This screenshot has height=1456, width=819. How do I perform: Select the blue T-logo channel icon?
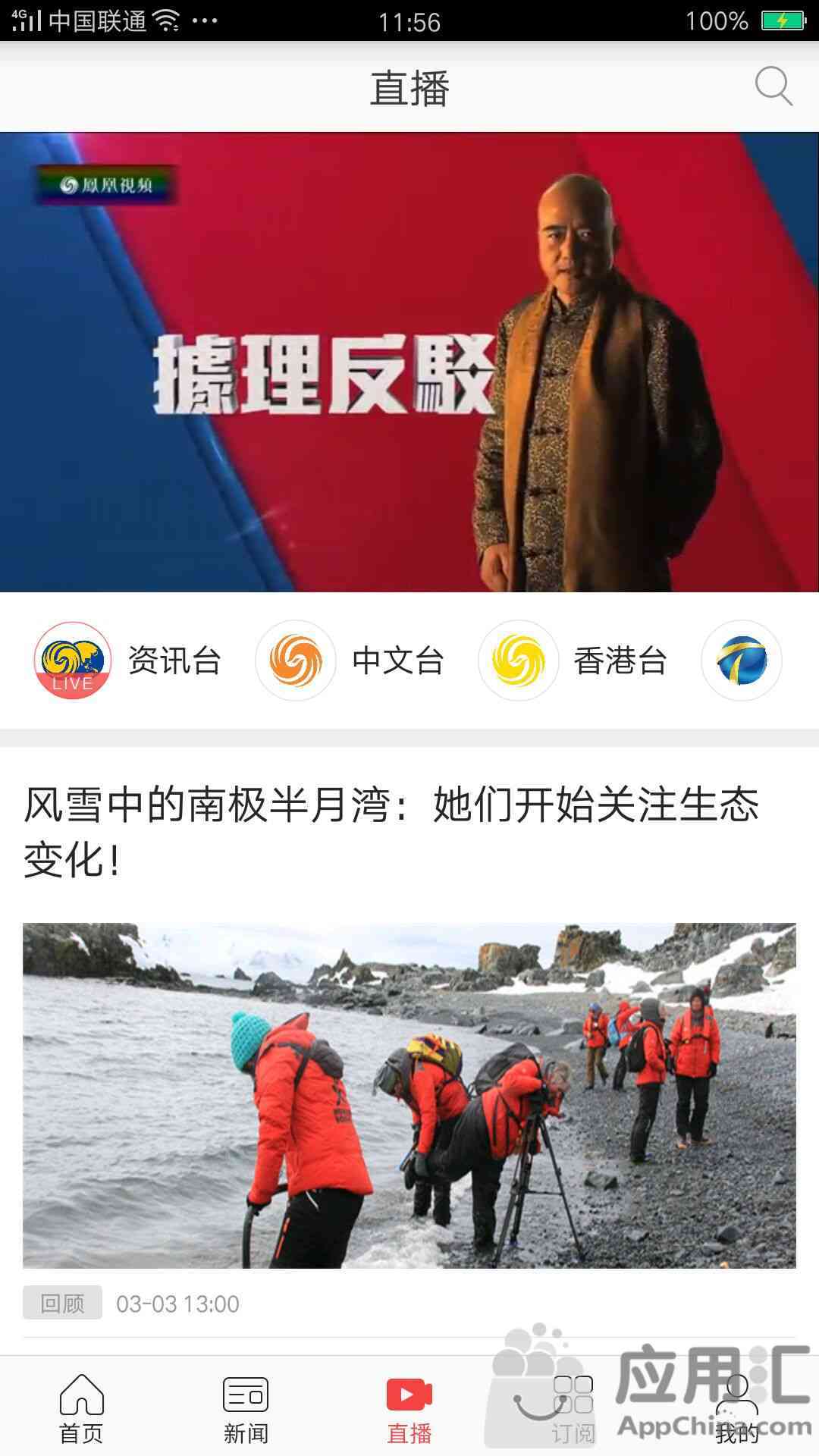pos(741,661)
